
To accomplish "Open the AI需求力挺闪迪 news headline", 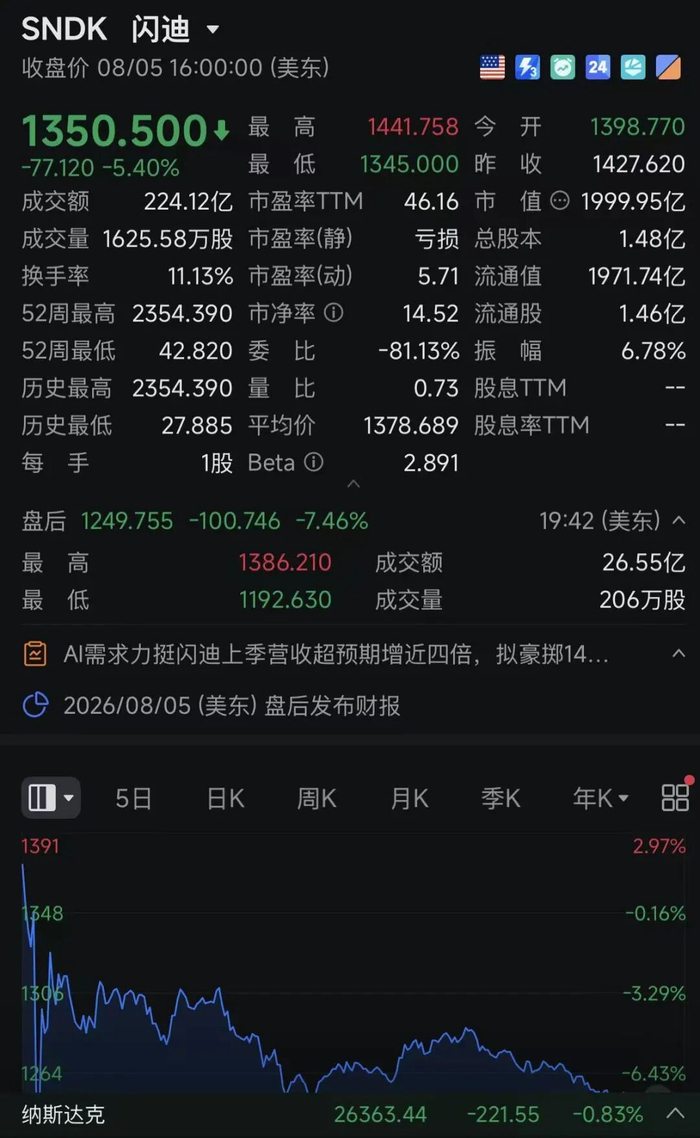I will (x=336, y=654).
